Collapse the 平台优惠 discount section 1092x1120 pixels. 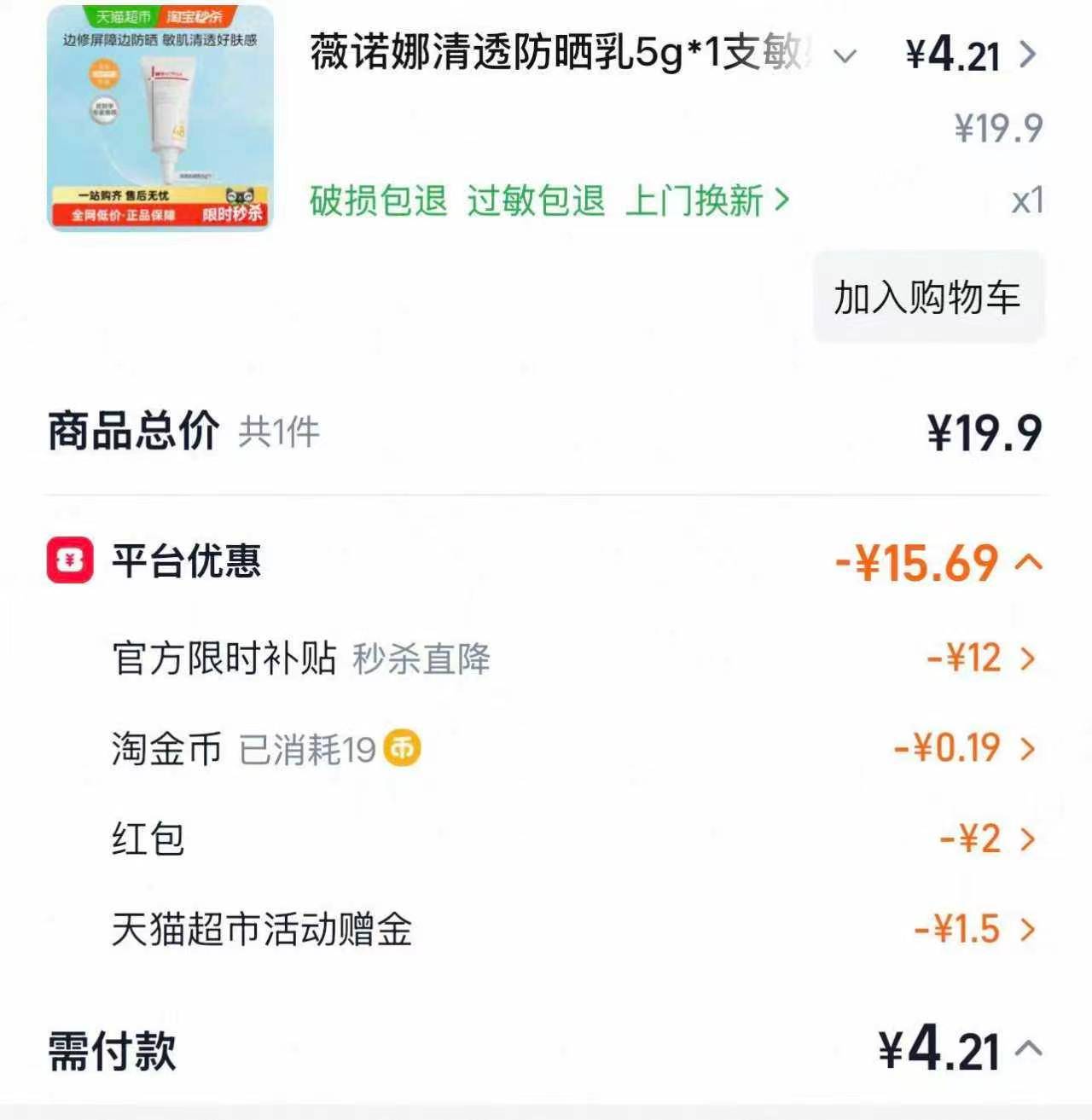pos(1029,563)
